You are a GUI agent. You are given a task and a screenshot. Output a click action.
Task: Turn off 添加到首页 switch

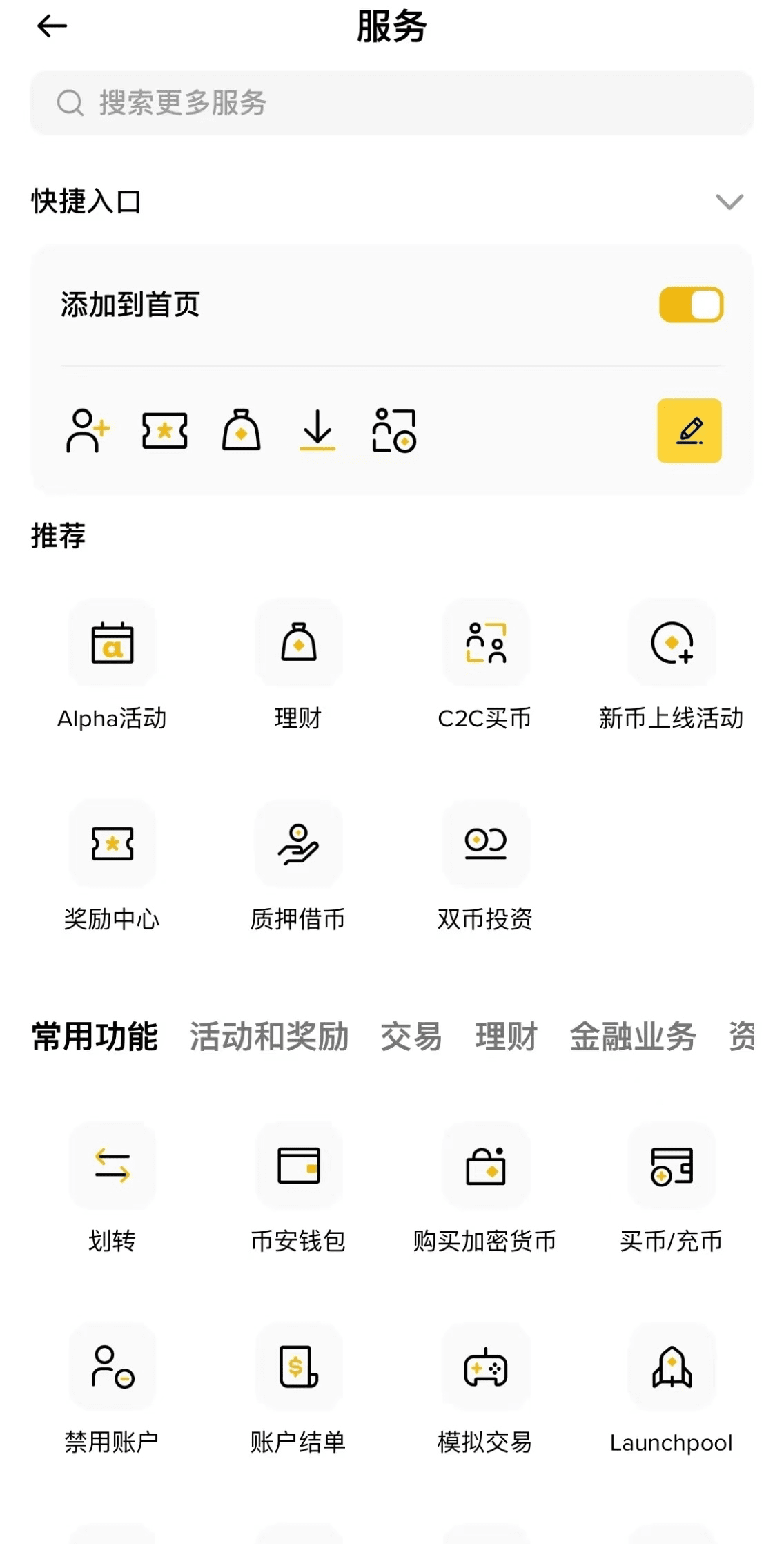pyautogui.click(x=691, y=305)
